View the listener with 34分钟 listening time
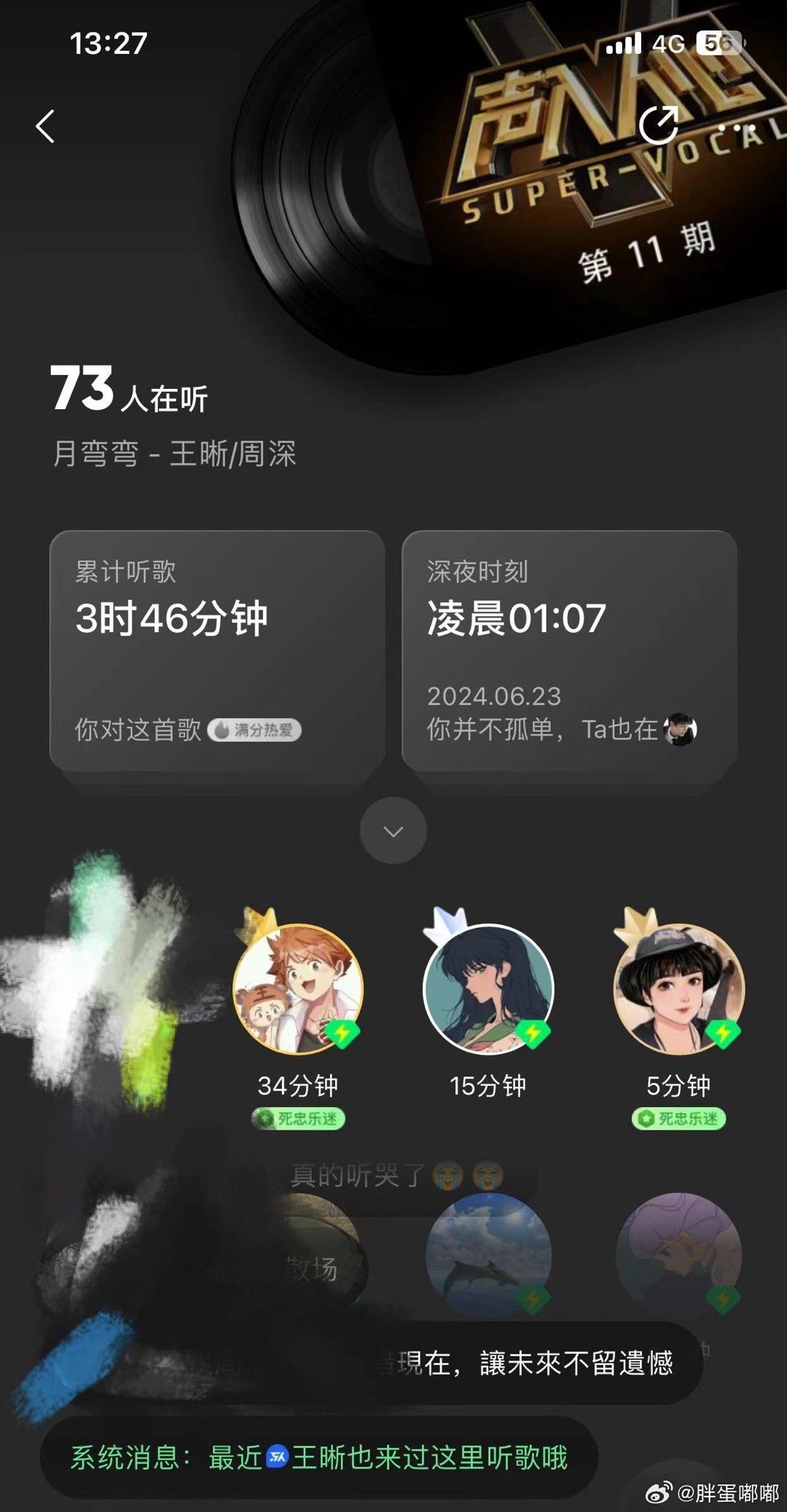The image size is (787, 1512). [x=298, y=989]
